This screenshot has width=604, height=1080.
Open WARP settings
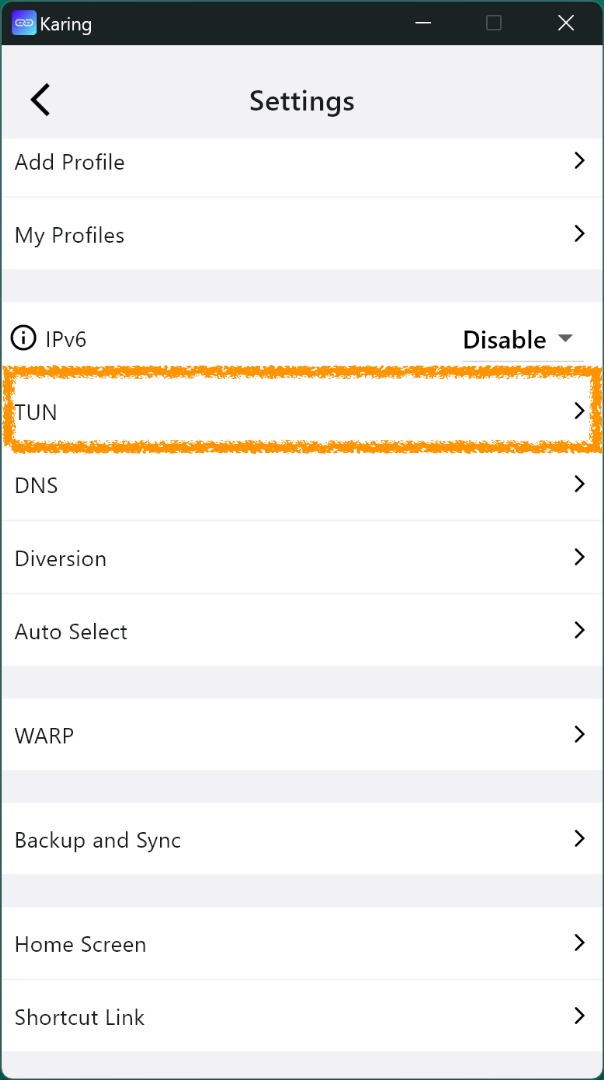click(302, 734)
